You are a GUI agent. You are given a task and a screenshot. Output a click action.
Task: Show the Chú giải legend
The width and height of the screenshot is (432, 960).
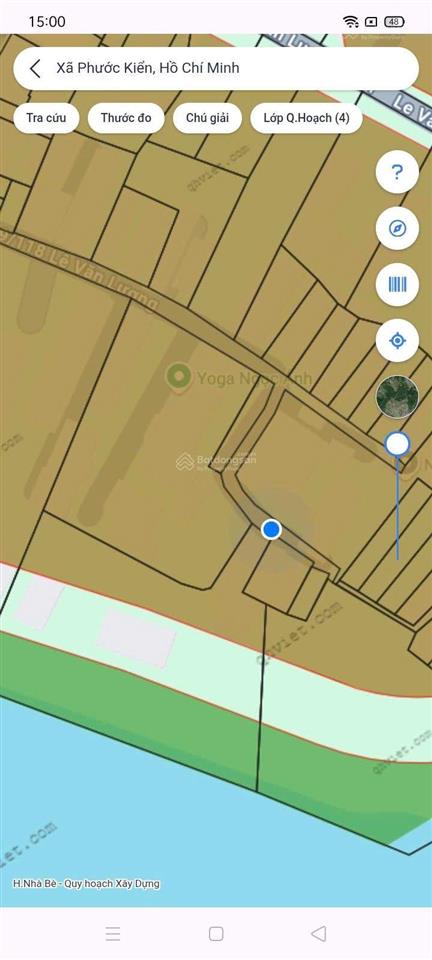(207, 118)
